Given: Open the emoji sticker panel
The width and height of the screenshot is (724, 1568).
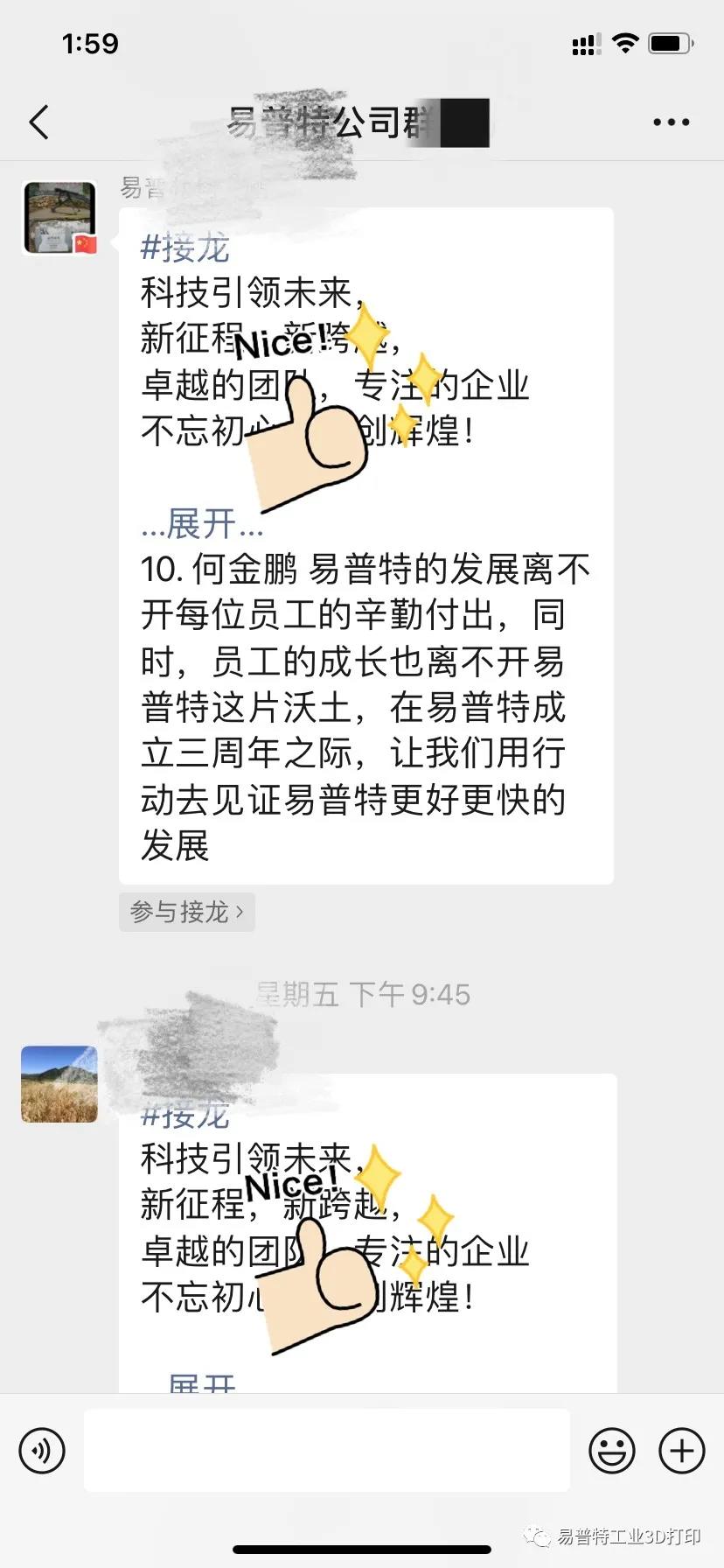Looking at the screenshot, I should tap(611, 1450).
